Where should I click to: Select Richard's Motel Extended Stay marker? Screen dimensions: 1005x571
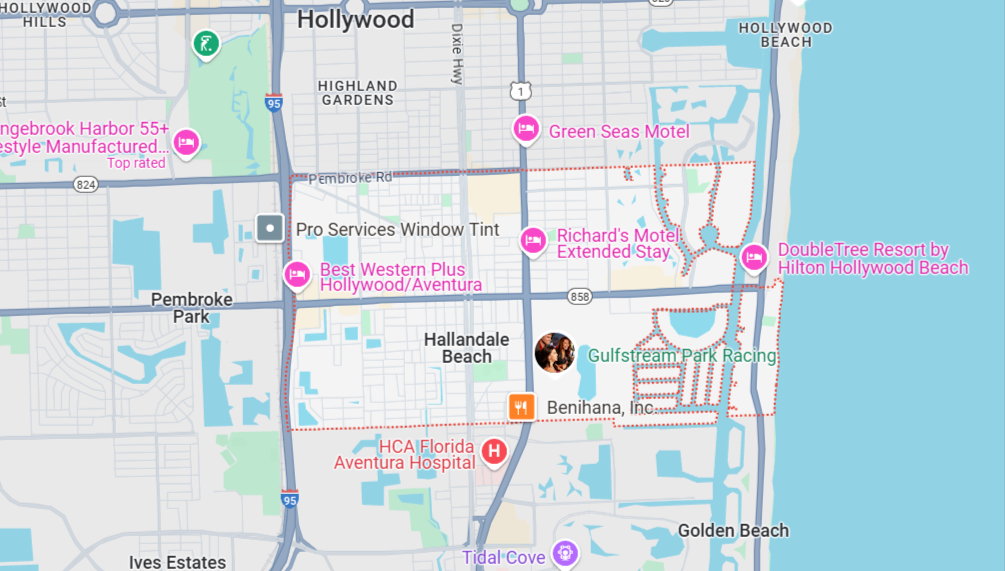(x=534, y=241)
